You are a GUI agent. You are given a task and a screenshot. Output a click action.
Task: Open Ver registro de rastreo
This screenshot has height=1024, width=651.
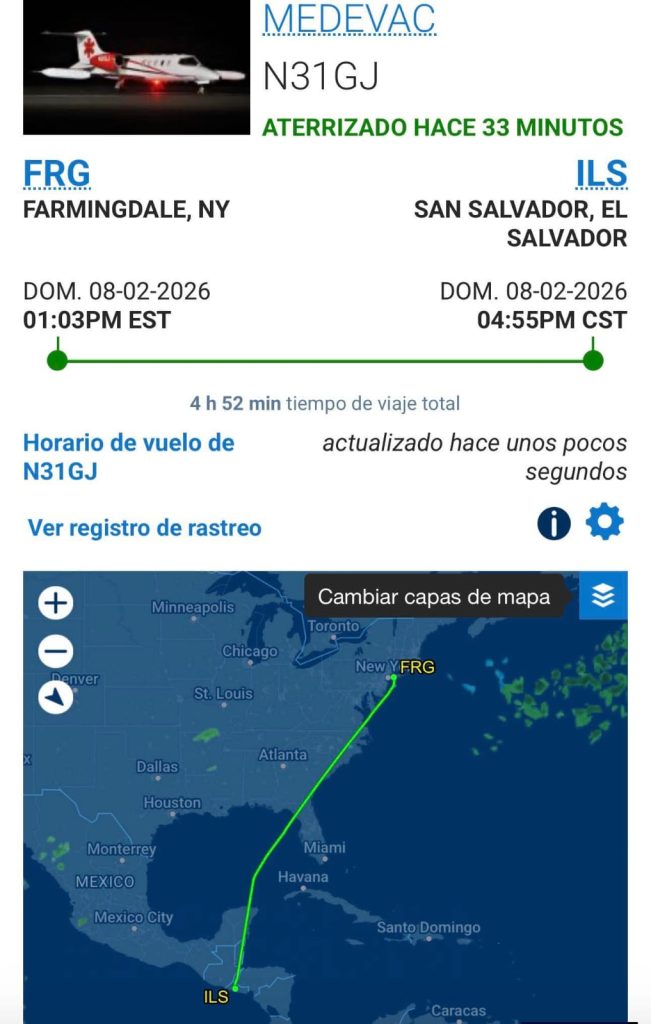144,528
